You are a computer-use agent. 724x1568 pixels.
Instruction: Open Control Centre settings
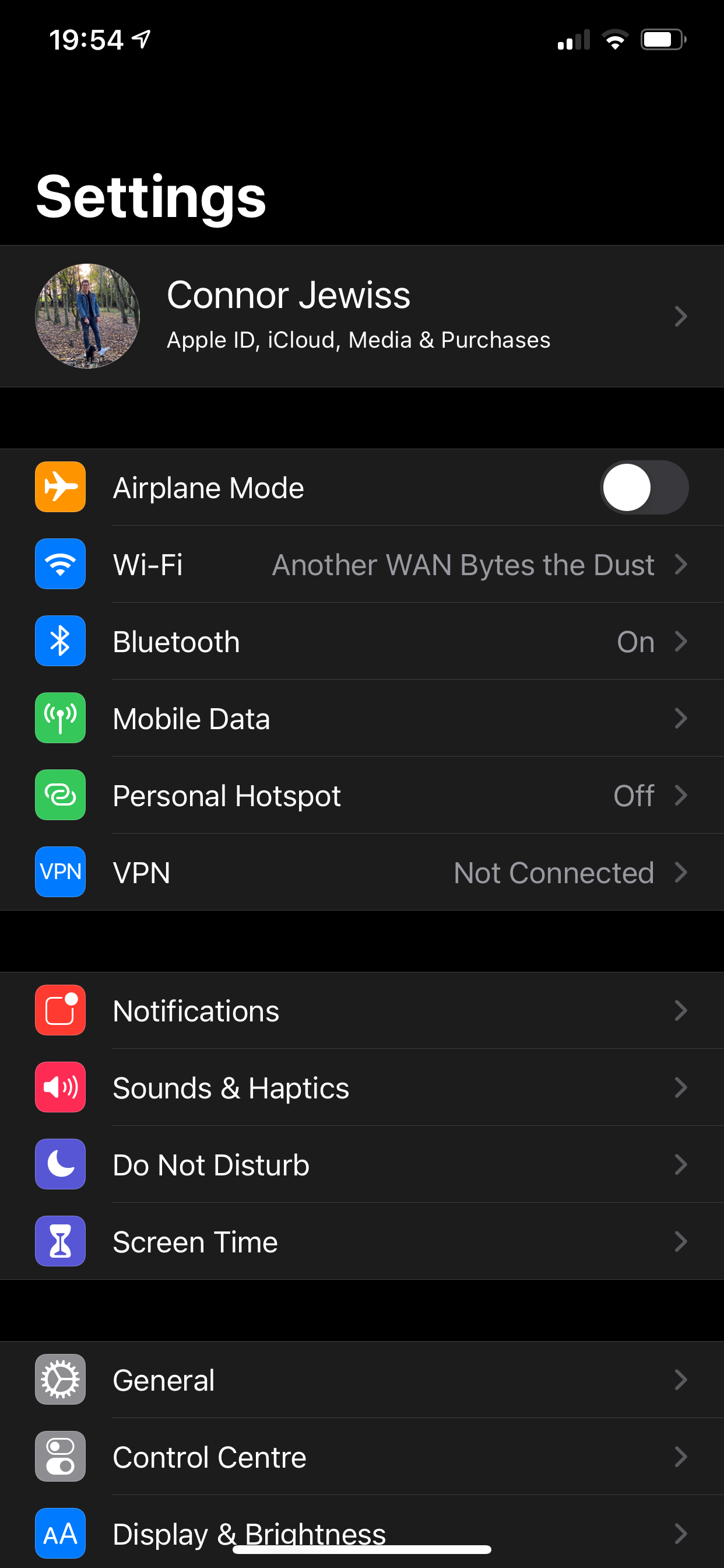click(362, 1457)
